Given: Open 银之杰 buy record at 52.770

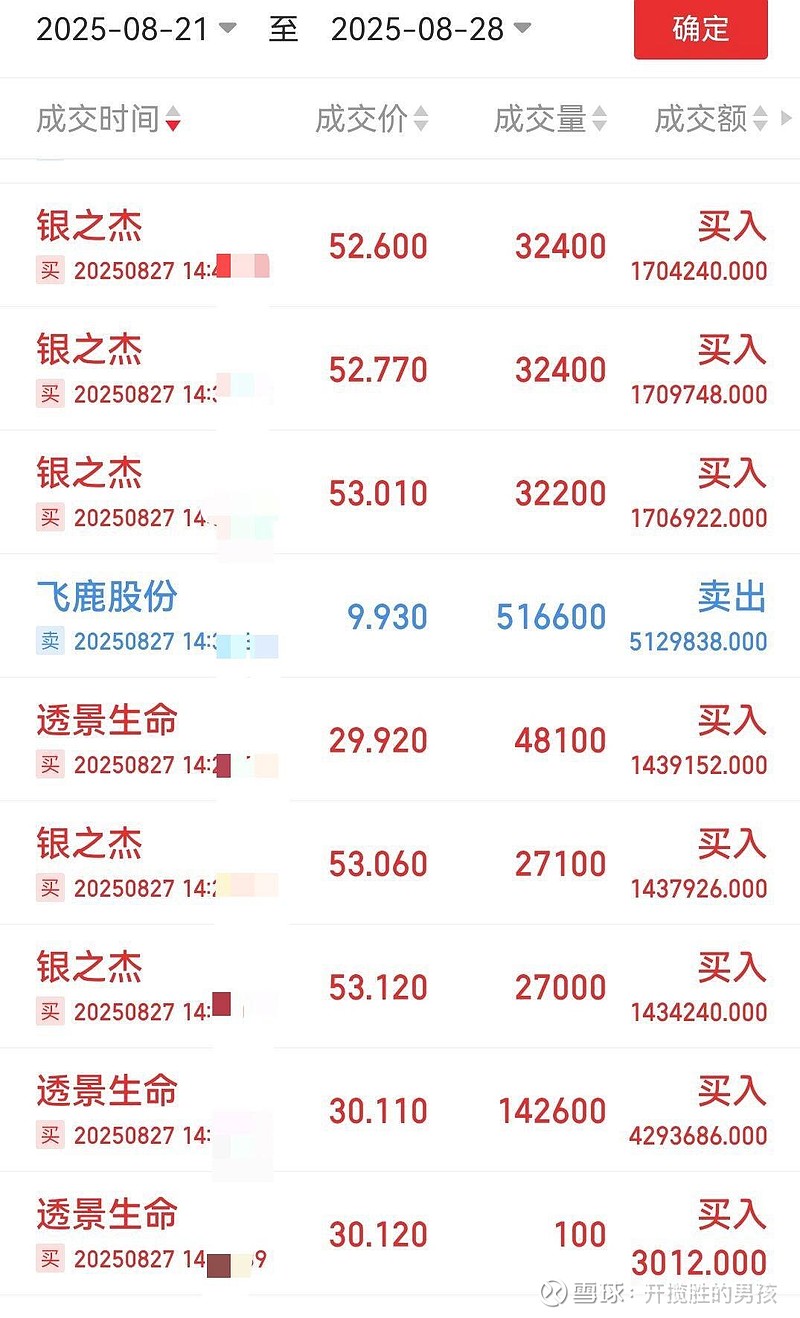Looking at the screenshot, I should point(400,369).
